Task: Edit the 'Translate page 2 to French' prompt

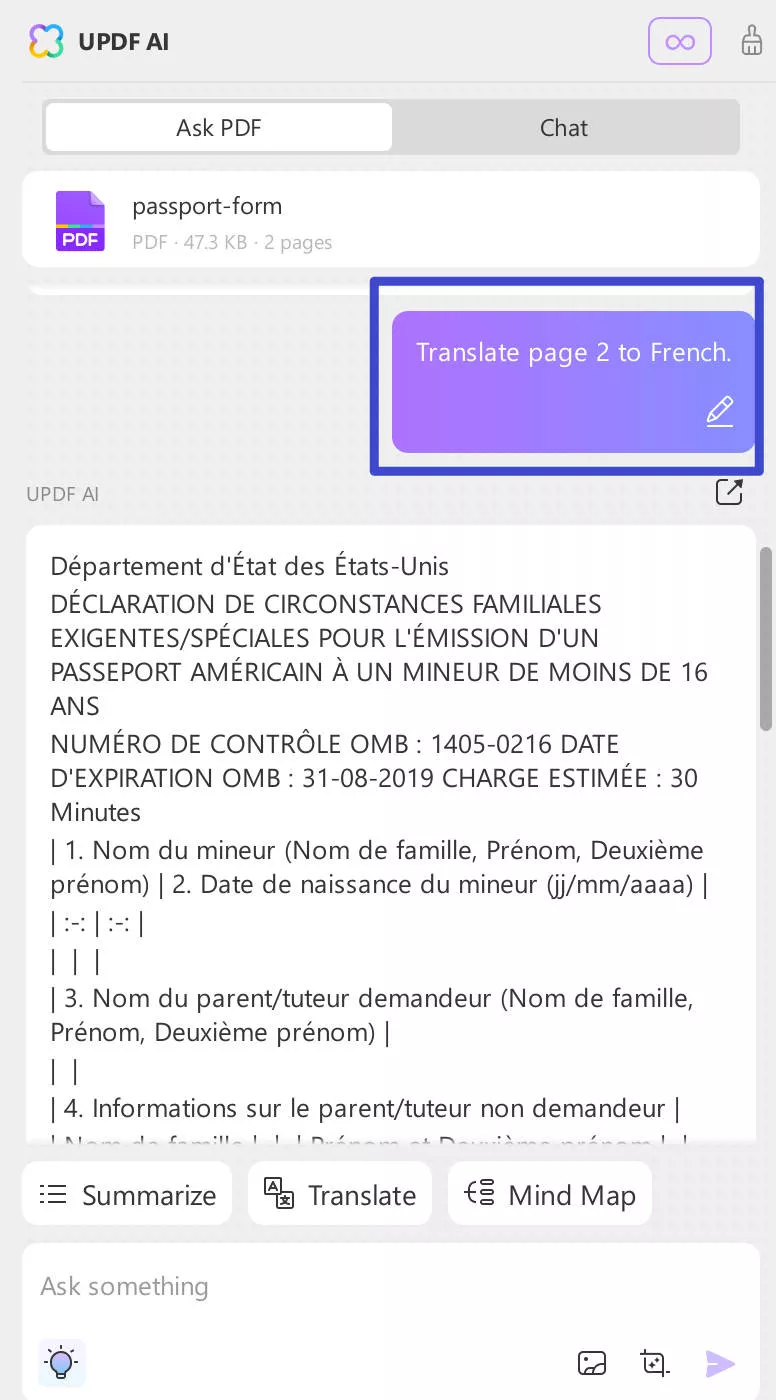Action: (719, 410)
